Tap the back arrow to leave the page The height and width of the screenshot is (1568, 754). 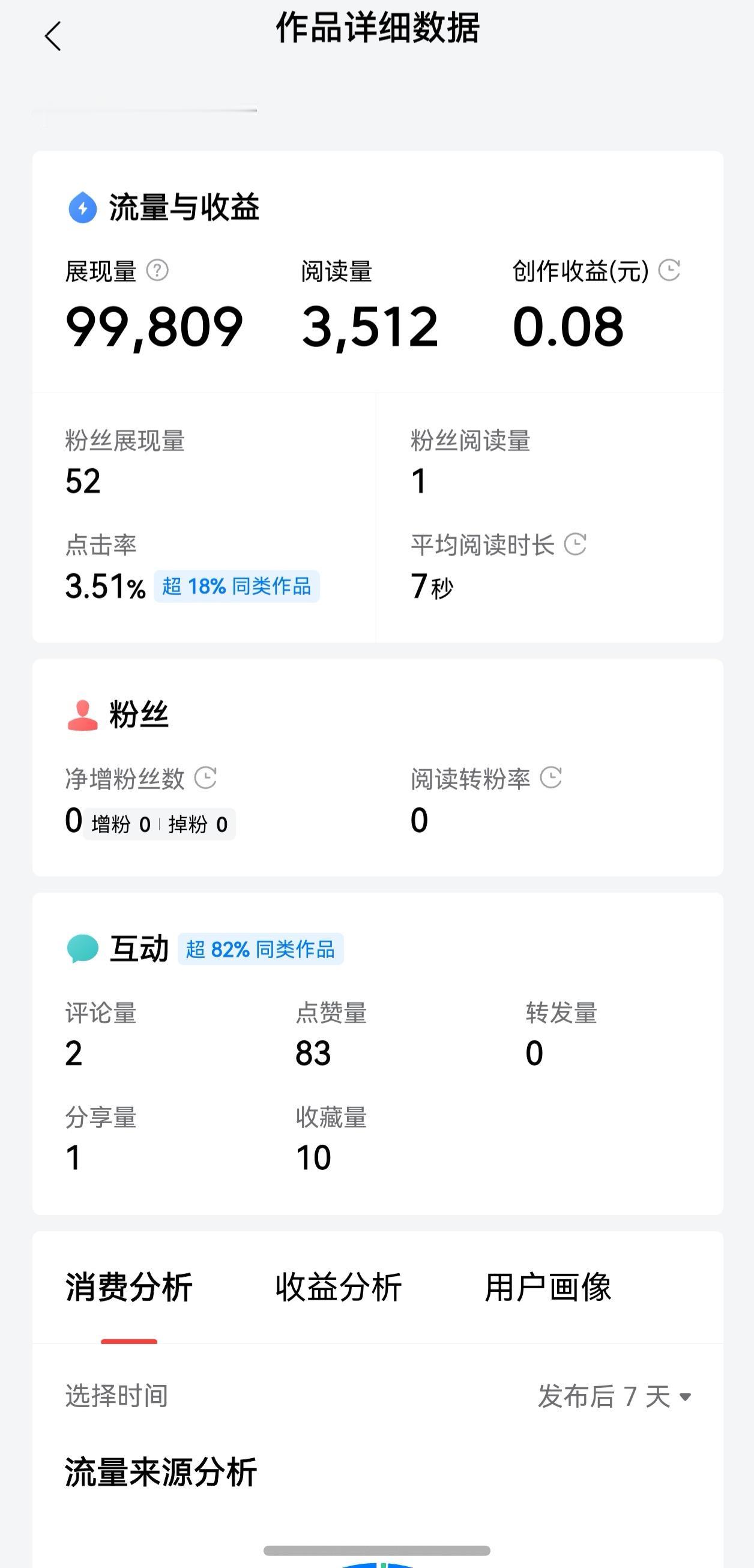pos(53,37)
